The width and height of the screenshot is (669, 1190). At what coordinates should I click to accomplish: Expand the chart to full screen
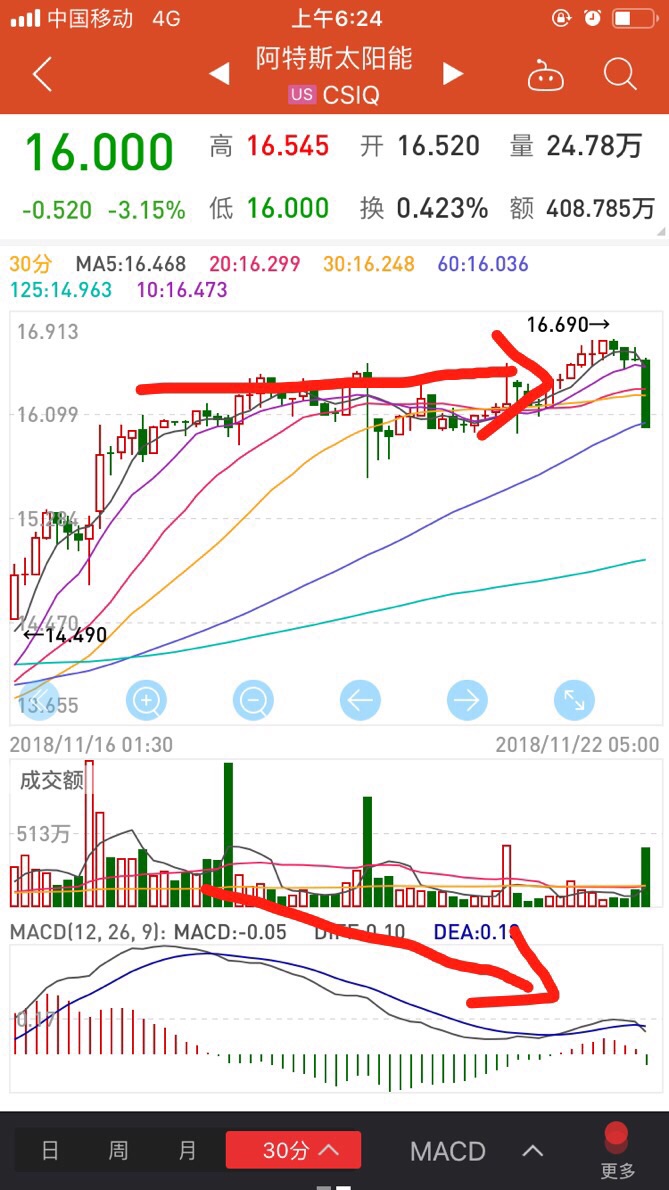(574, 701)
